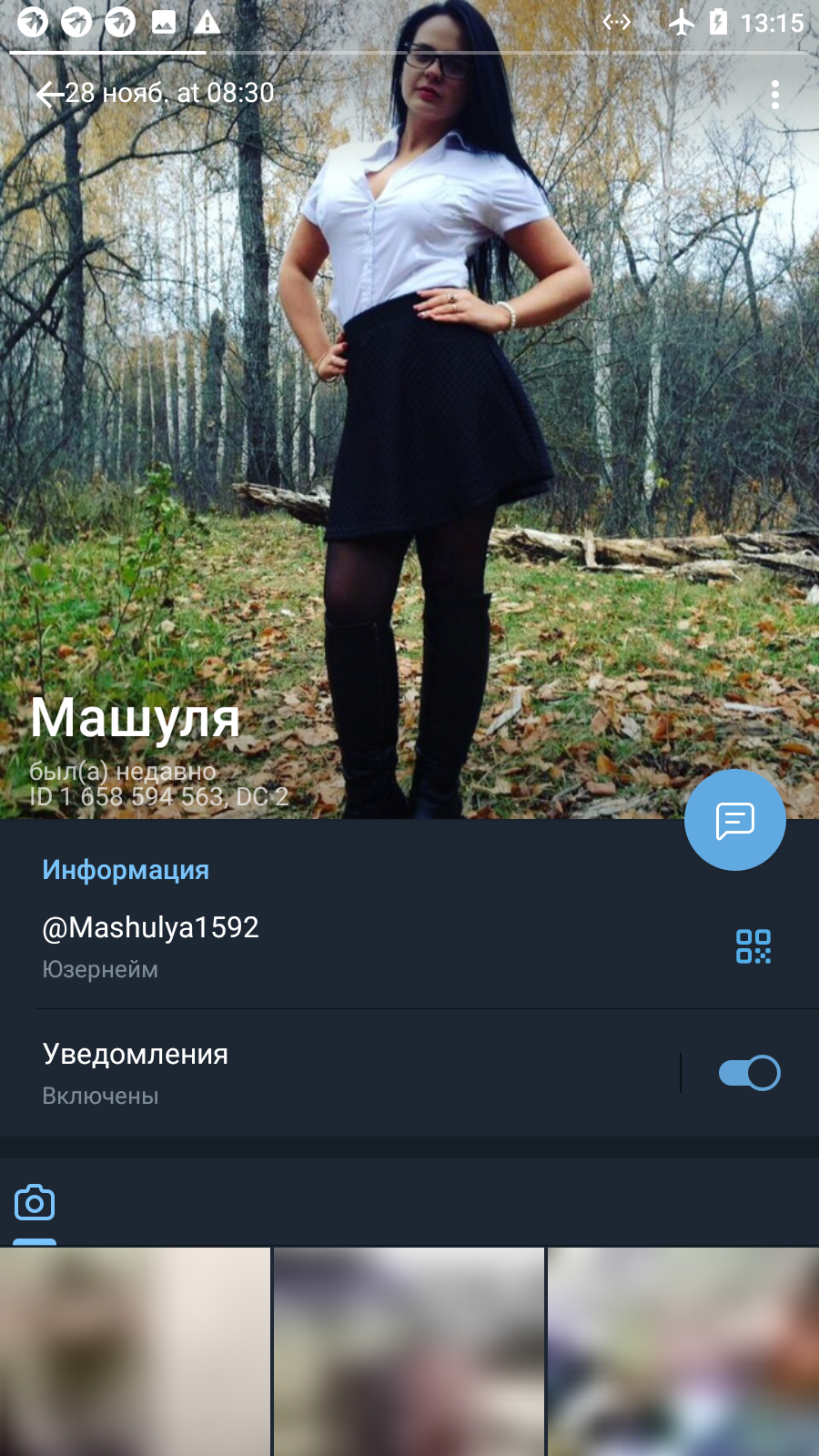Open the first shared media thumbnail

pyautogui.click(x=135, y=1351)
